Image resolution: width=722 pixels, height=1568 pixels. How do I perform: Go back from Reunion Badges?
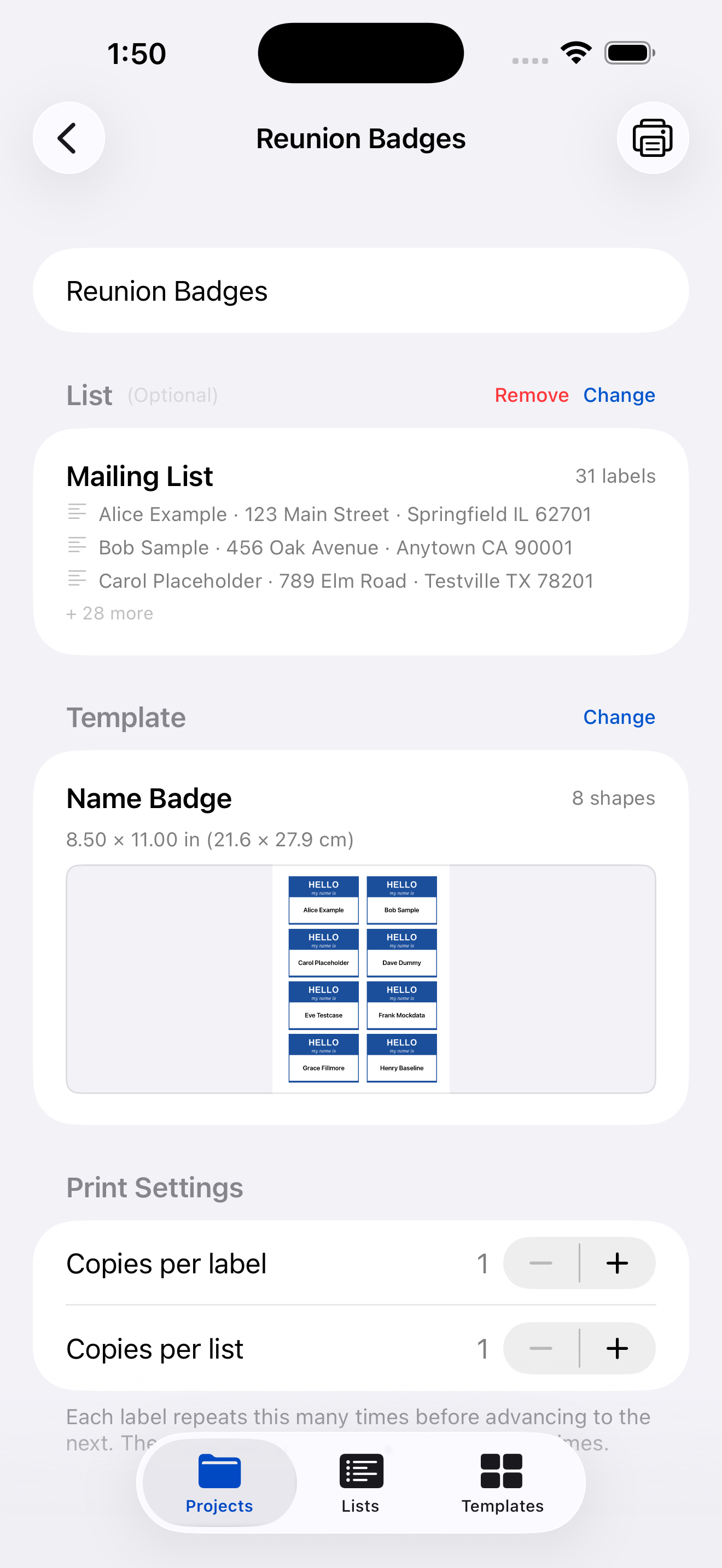[x=69, y=138]
